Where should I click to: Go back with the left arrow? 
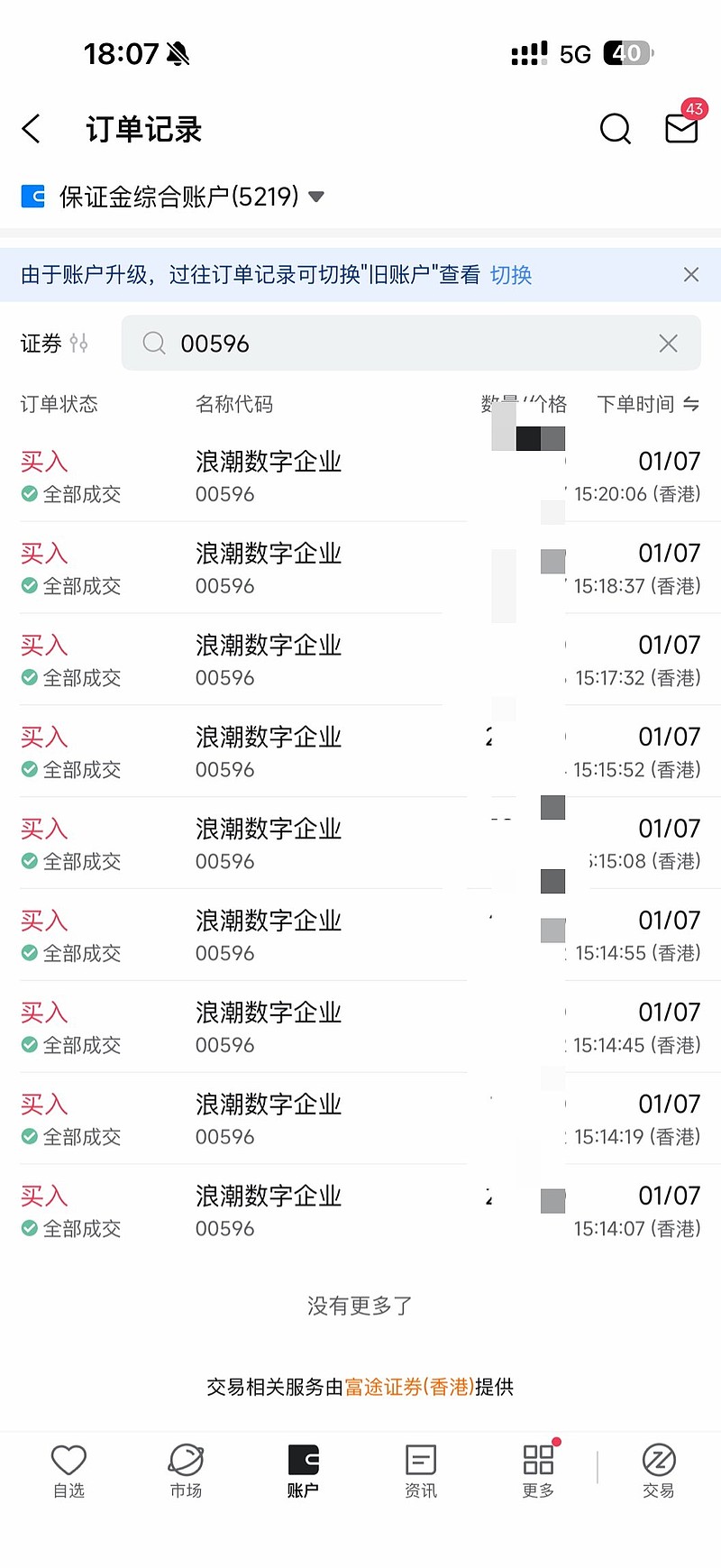[x=32, y=129]
